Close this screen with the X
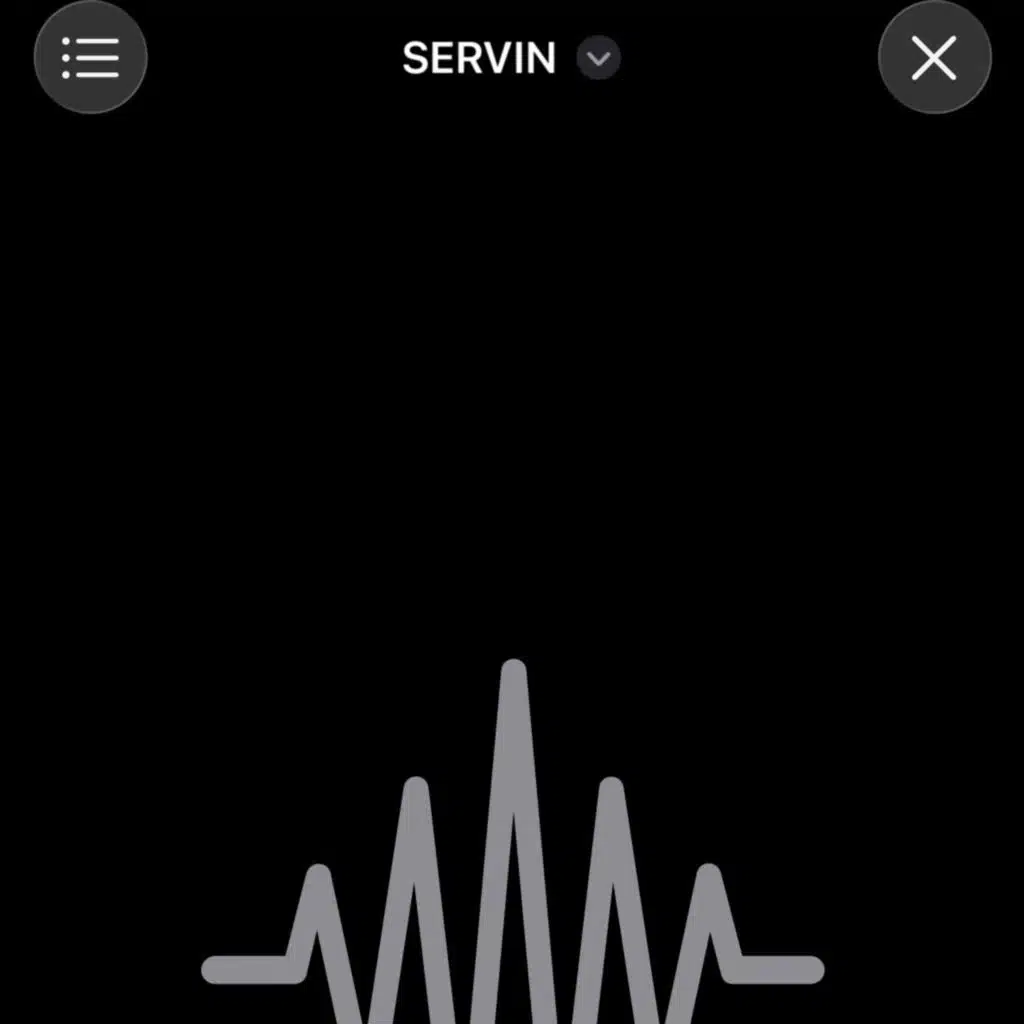The height and width of the screenshot is (1024, 1024). [x=934, y=59]
